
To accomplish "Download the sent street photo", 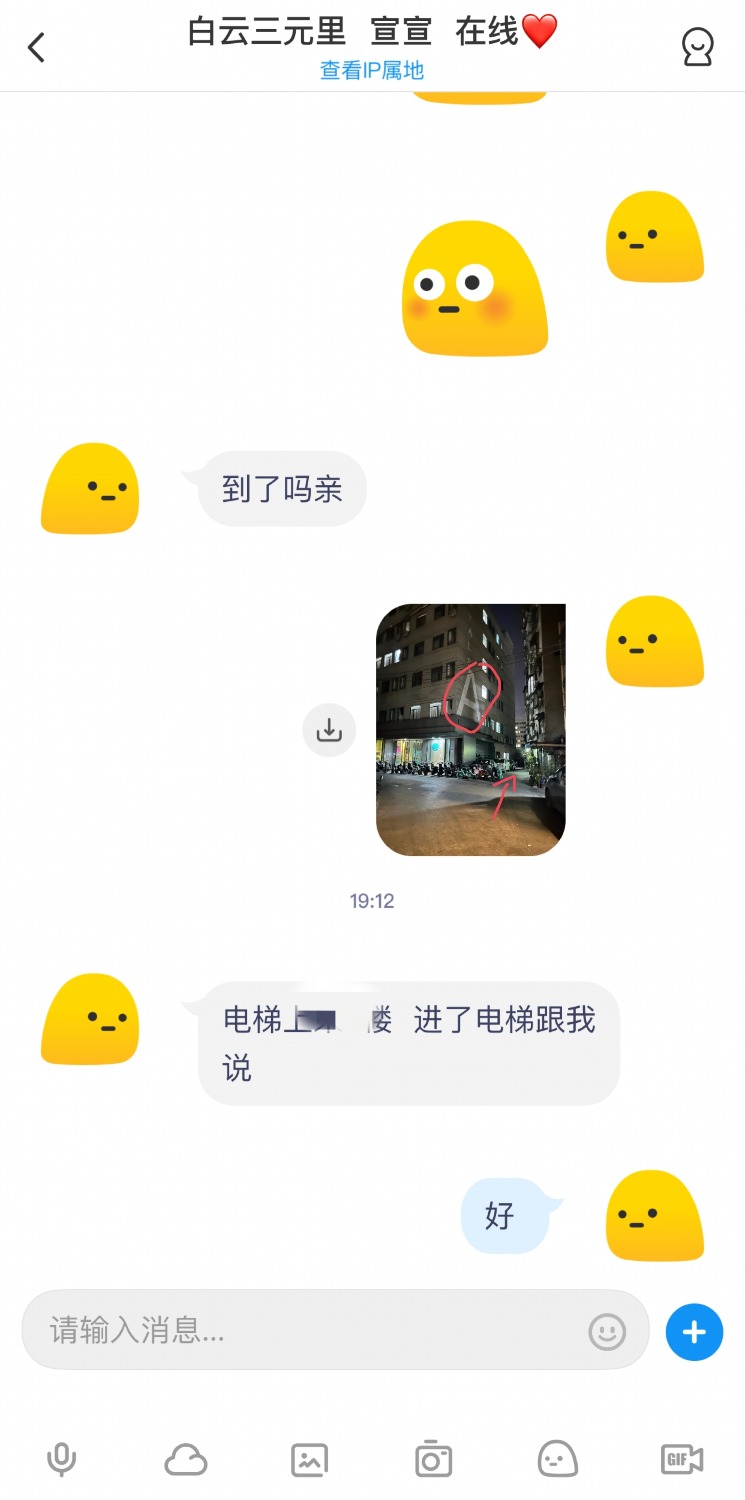I will click(x=329, y=730).
